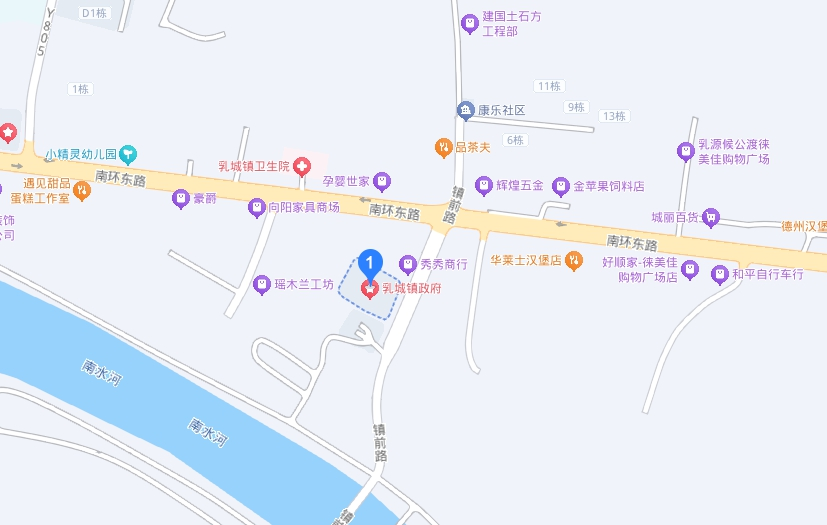Open the 品茶夫 food marker
This screenshot has width=827, height=525.
click(x=443, y=148)
